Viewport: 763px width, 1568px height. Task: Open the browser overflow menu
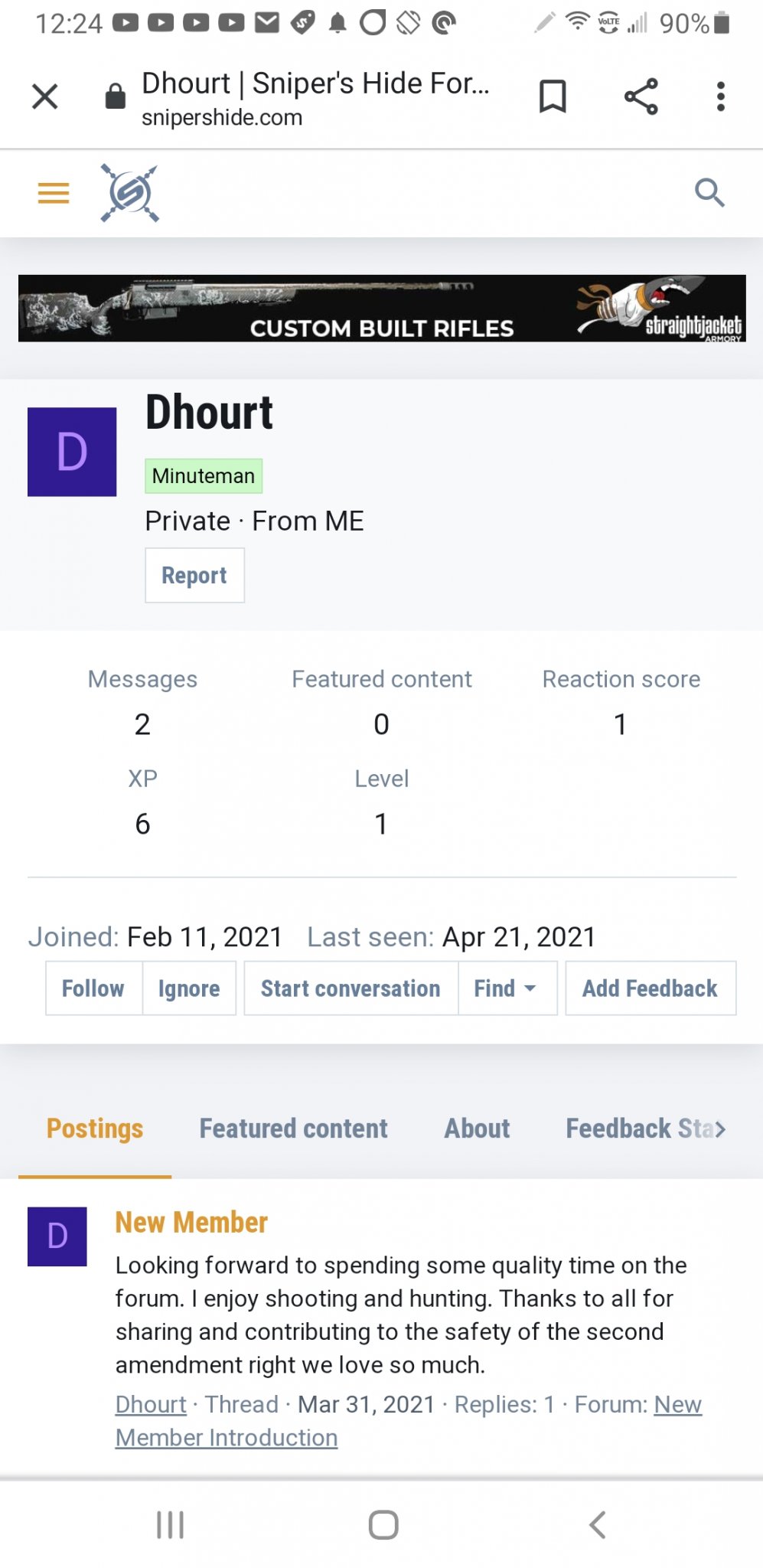720,97
